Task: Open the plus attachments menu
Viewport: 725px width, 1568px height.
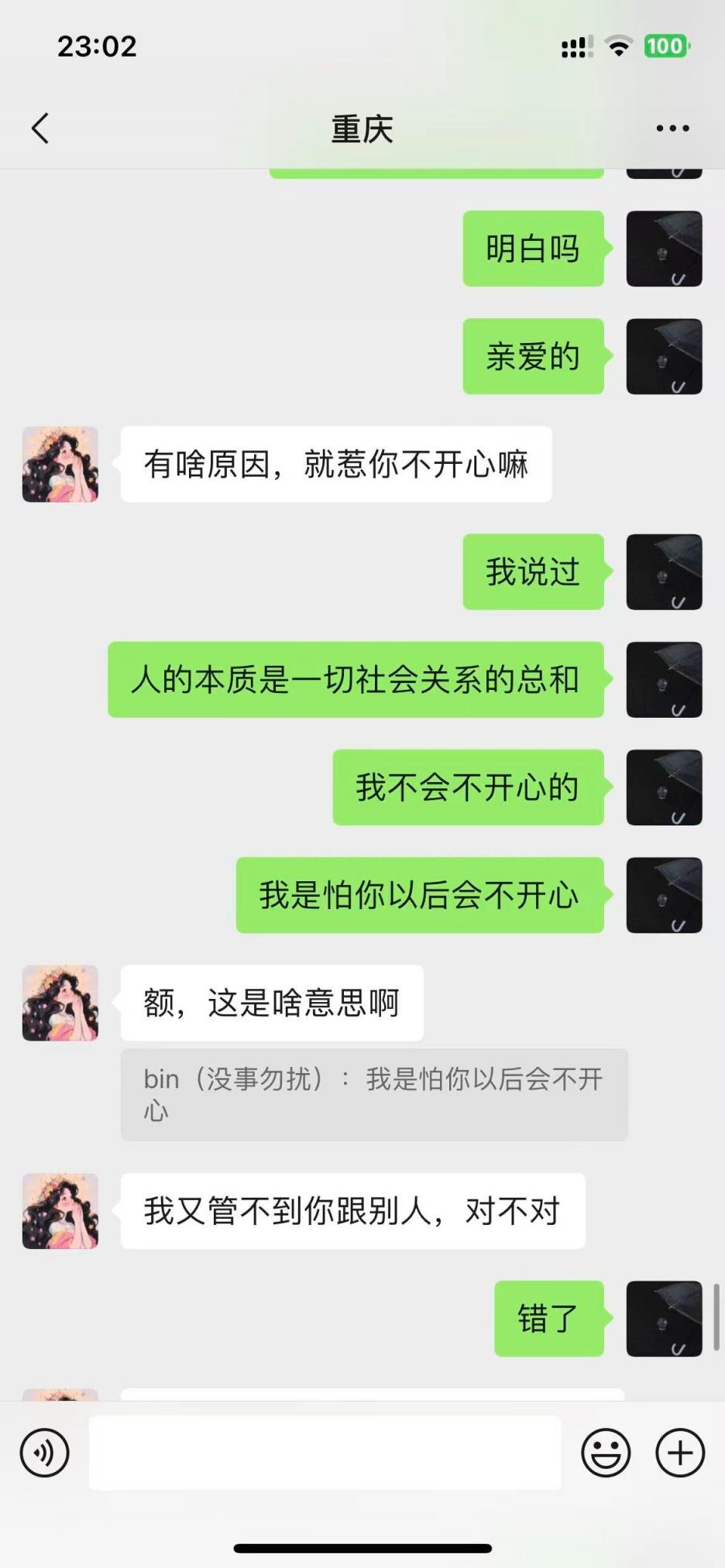Action: (680, 1453)
